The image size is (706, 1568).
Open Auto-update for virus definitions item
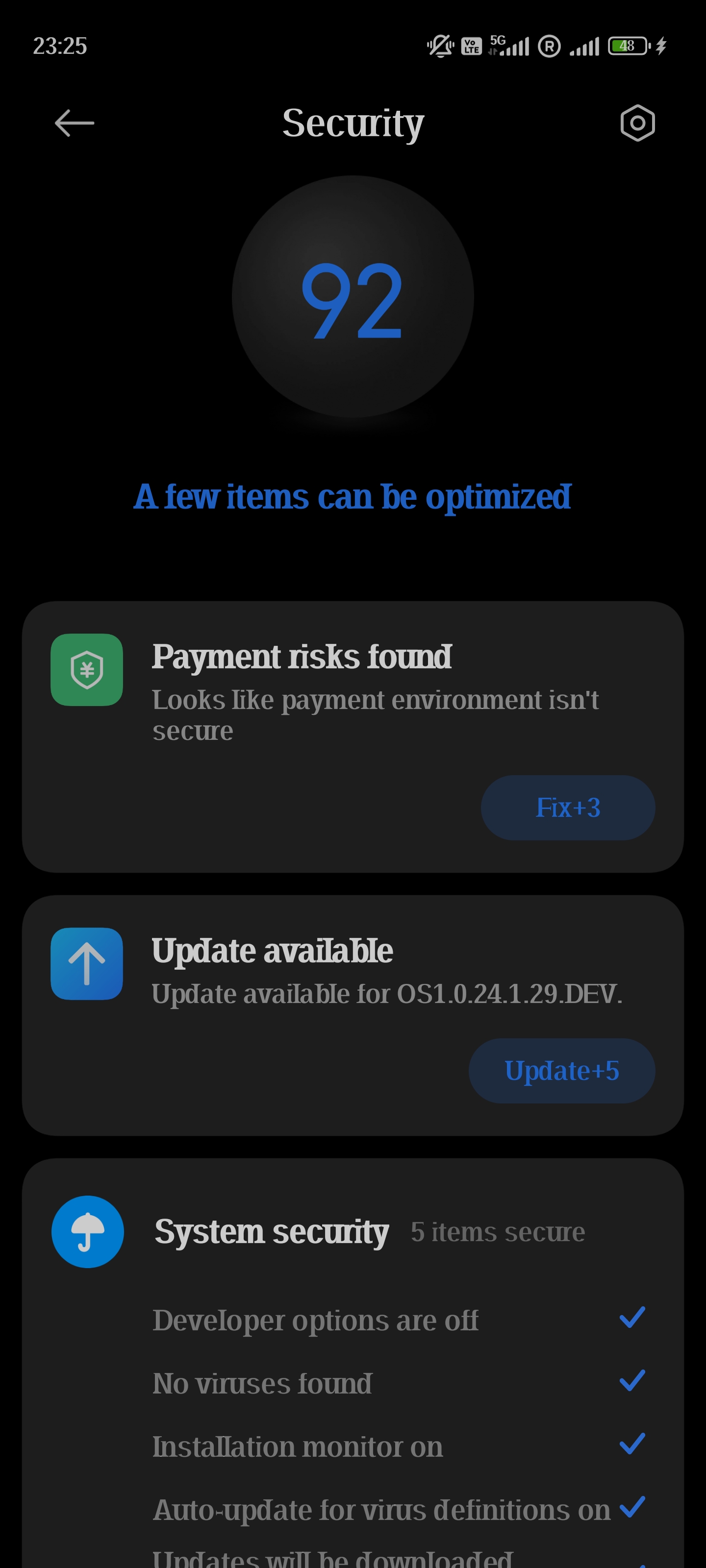(399, 1509)
